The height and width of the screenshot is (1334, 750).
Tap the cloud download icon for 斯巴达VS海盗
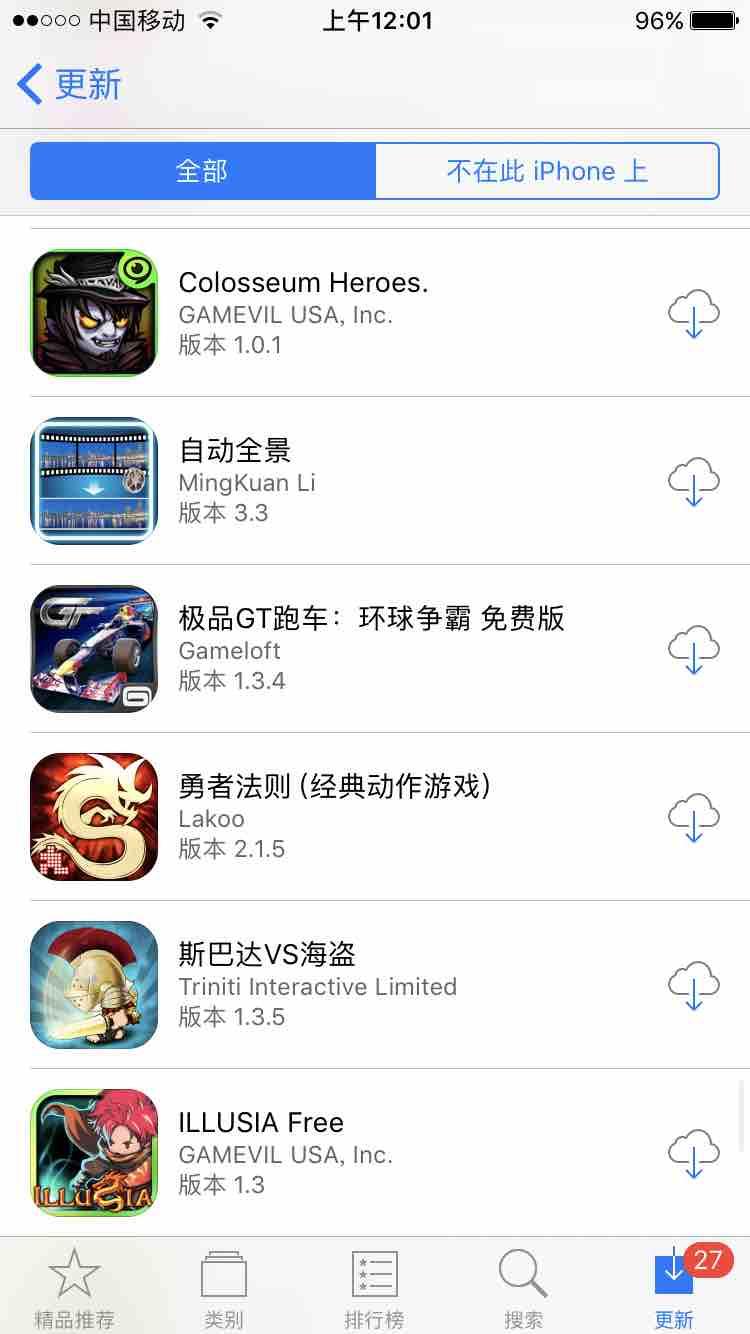(x=693, y=986)
